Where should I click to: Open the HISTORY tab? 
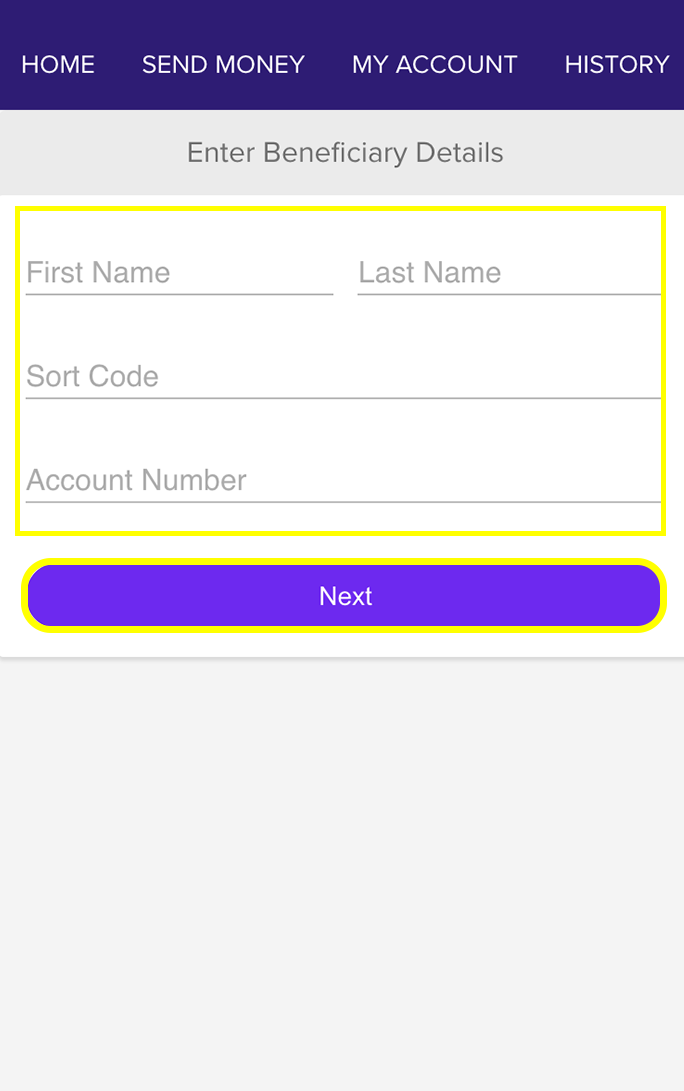(x=616, y=65)
